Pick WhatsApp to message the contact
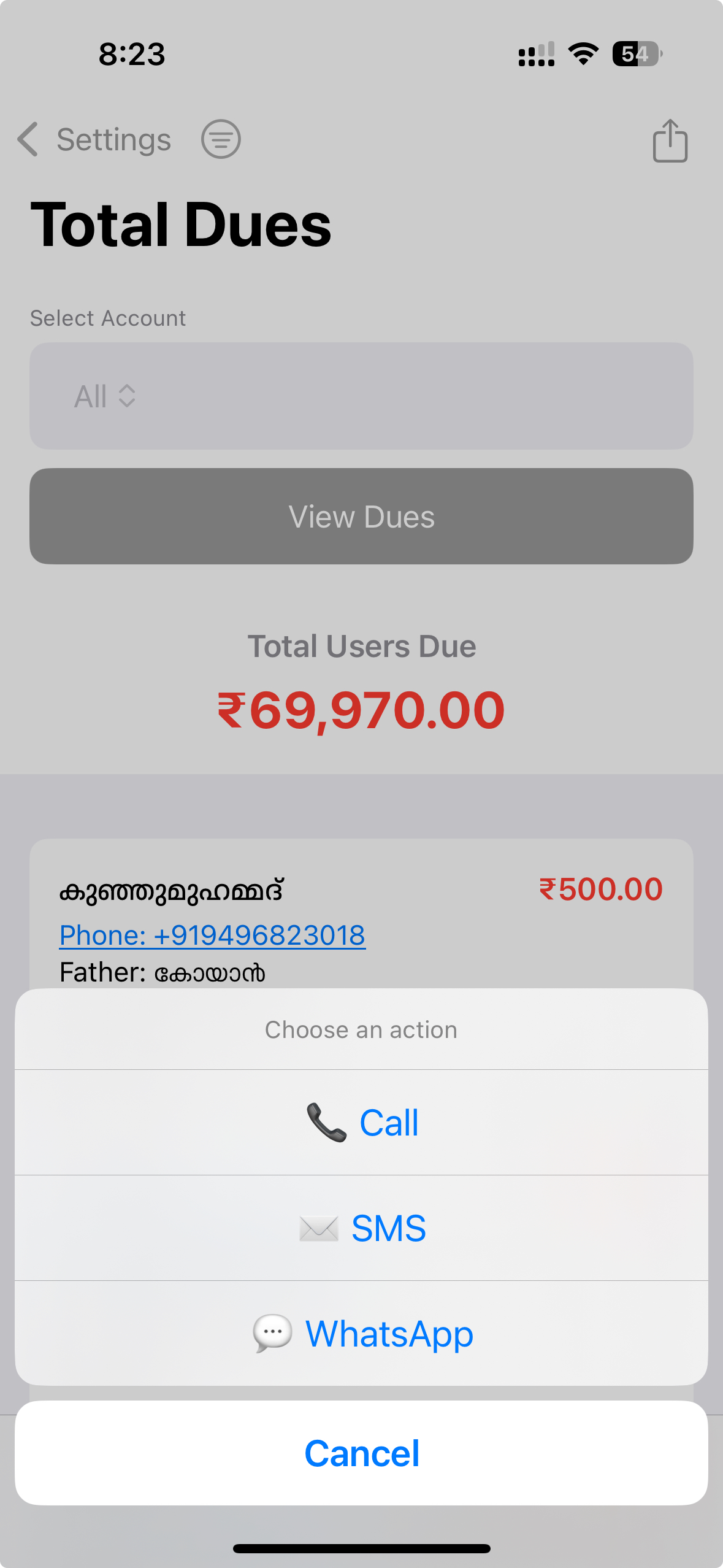Image resolution: width=723 pixels, height=1568 pixels. point(362,1334)
